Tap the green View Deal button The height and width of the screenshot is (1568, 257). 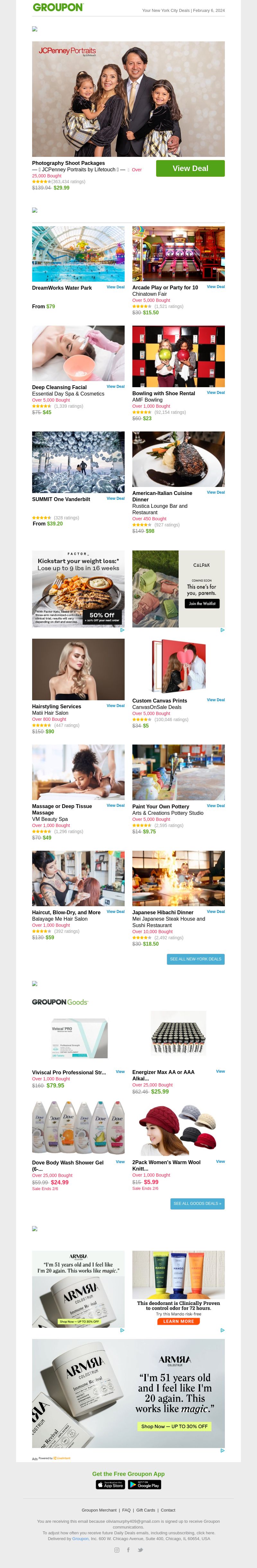coord(190,169)
